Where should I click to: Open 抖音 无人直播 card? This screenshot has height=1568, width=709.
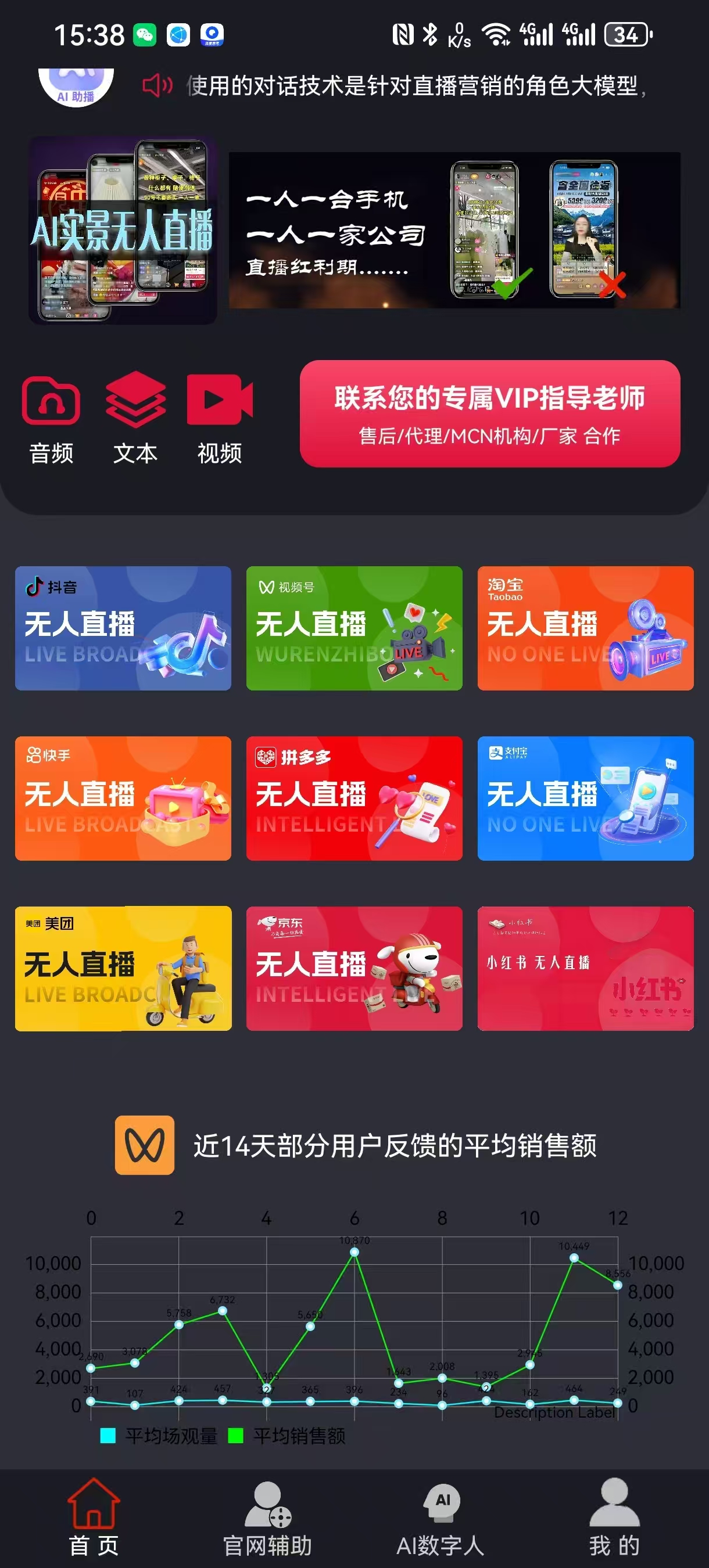click(x=123, y=628)
